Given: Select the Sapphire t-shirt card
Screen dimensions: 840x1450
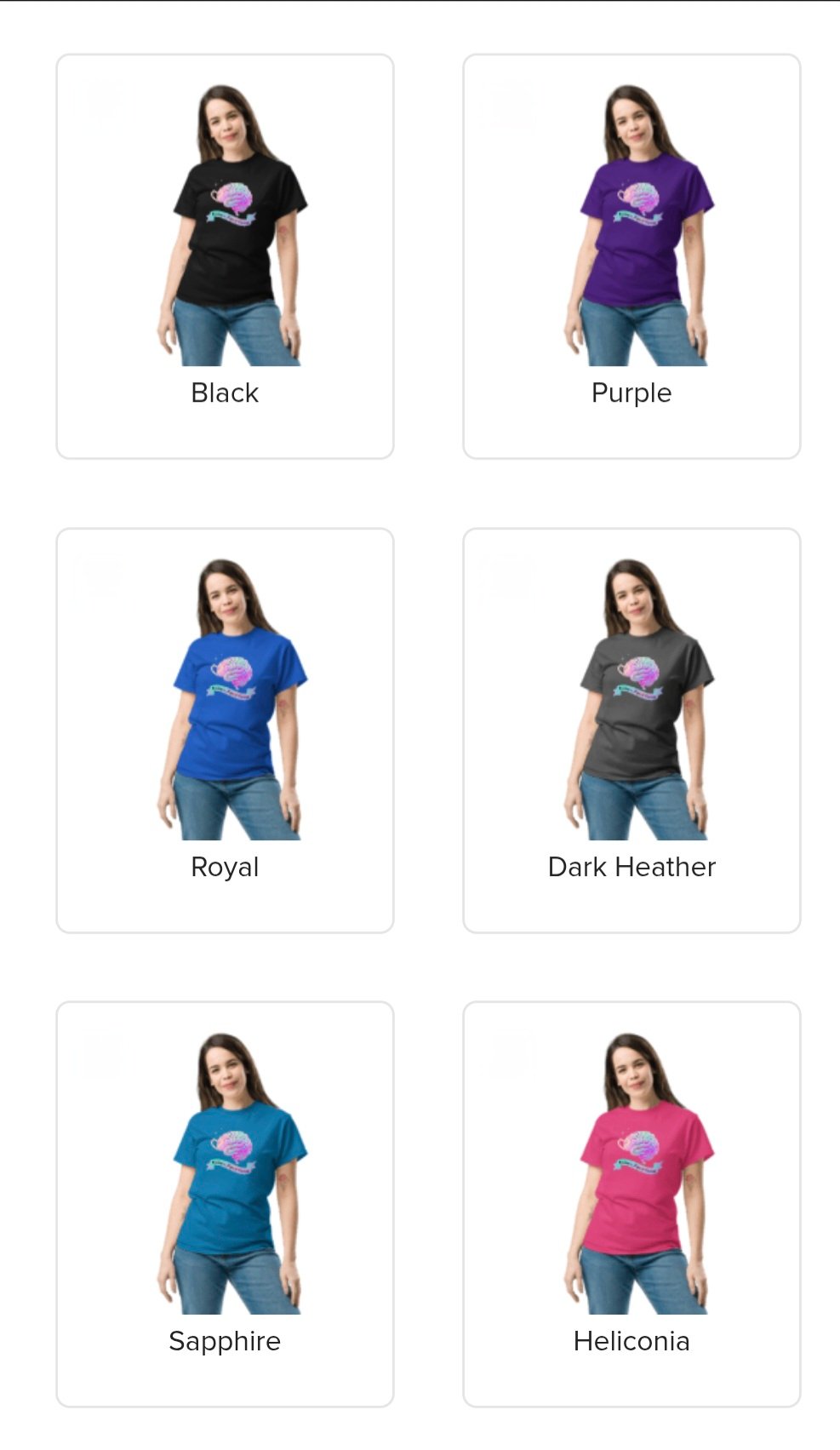Looking at the screenshot, I should point(225,1203).
